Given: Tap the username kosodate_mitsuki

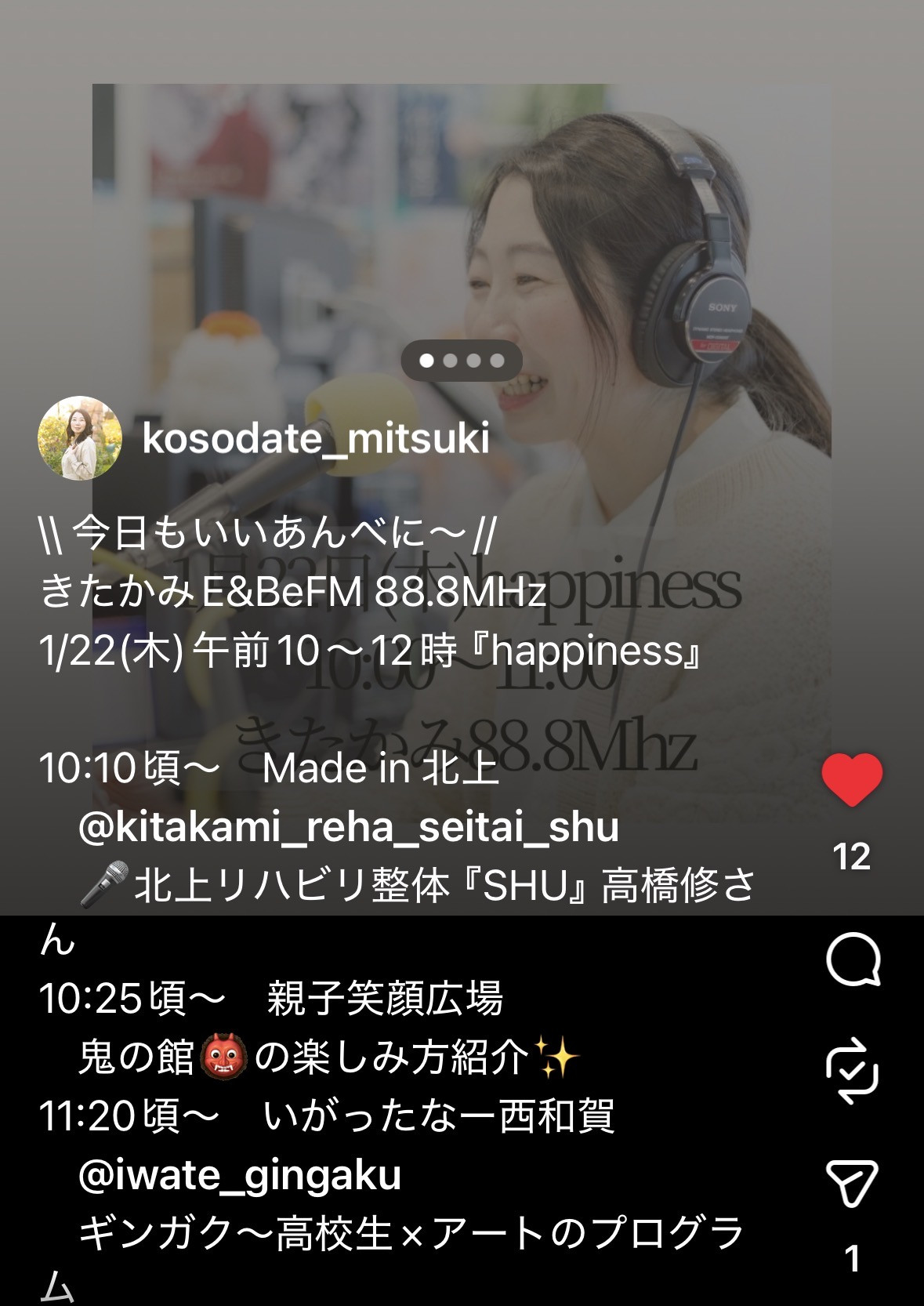Looking at the screenshot, I should click(317, 440).
